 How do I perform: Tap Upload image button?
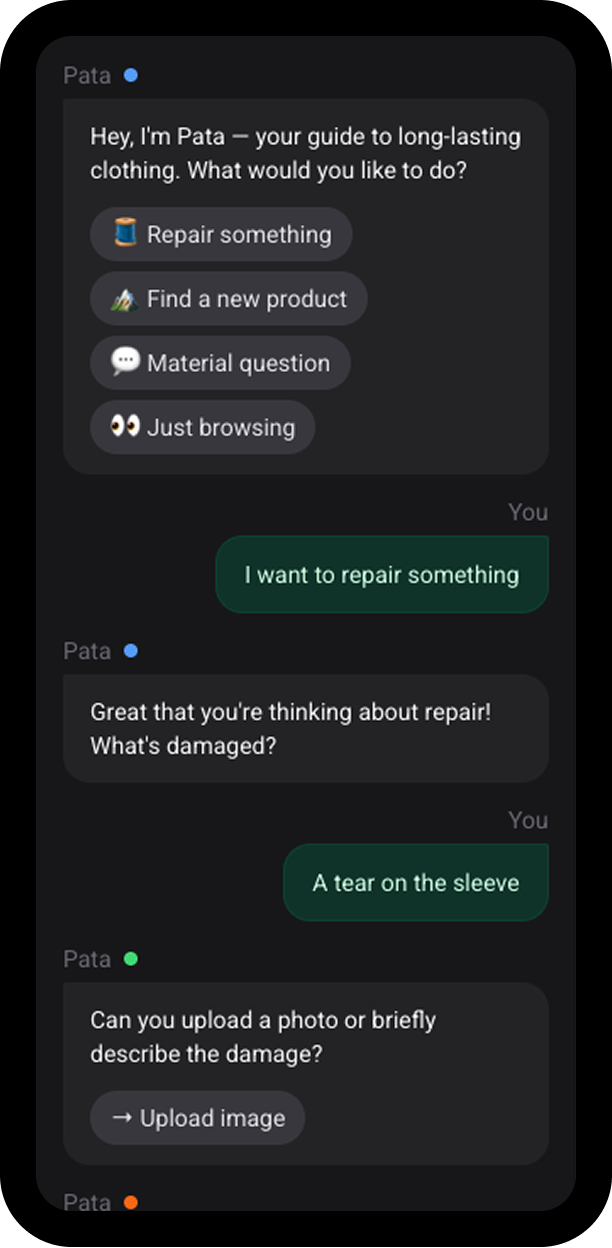point(197,1118)
